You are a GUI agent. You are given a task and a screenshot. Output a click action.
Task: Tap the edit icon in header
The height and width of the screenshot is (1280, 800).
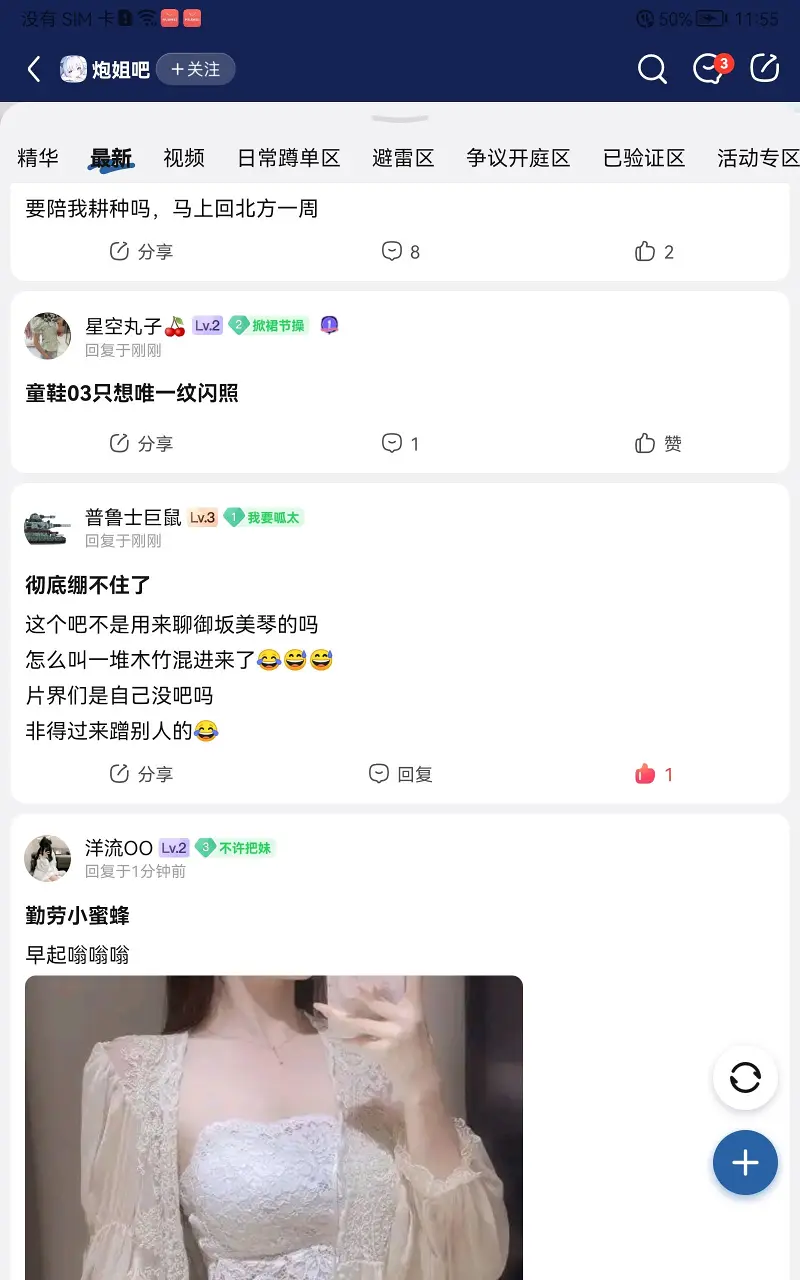point(764,68)
